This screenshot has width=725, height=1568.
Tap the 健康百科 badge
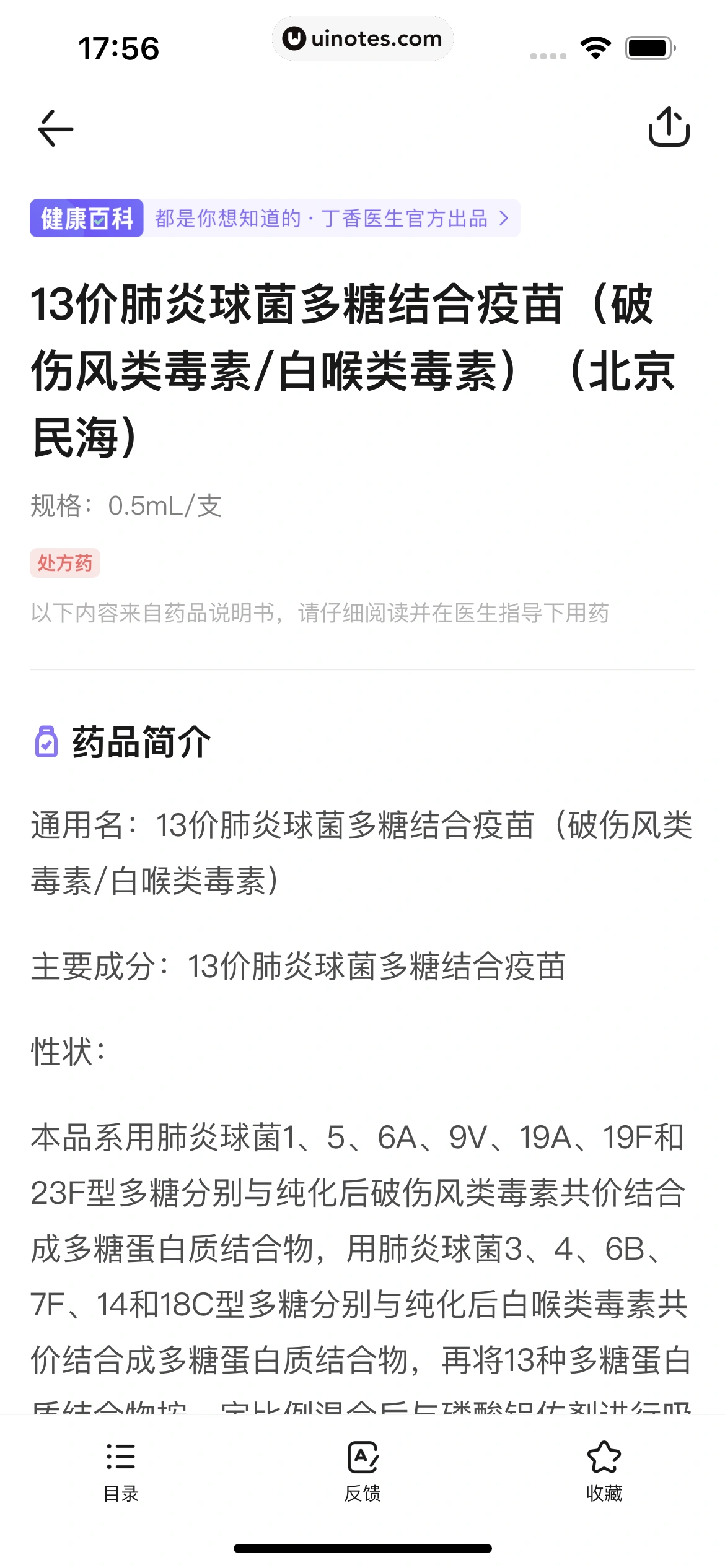[87, 219]
